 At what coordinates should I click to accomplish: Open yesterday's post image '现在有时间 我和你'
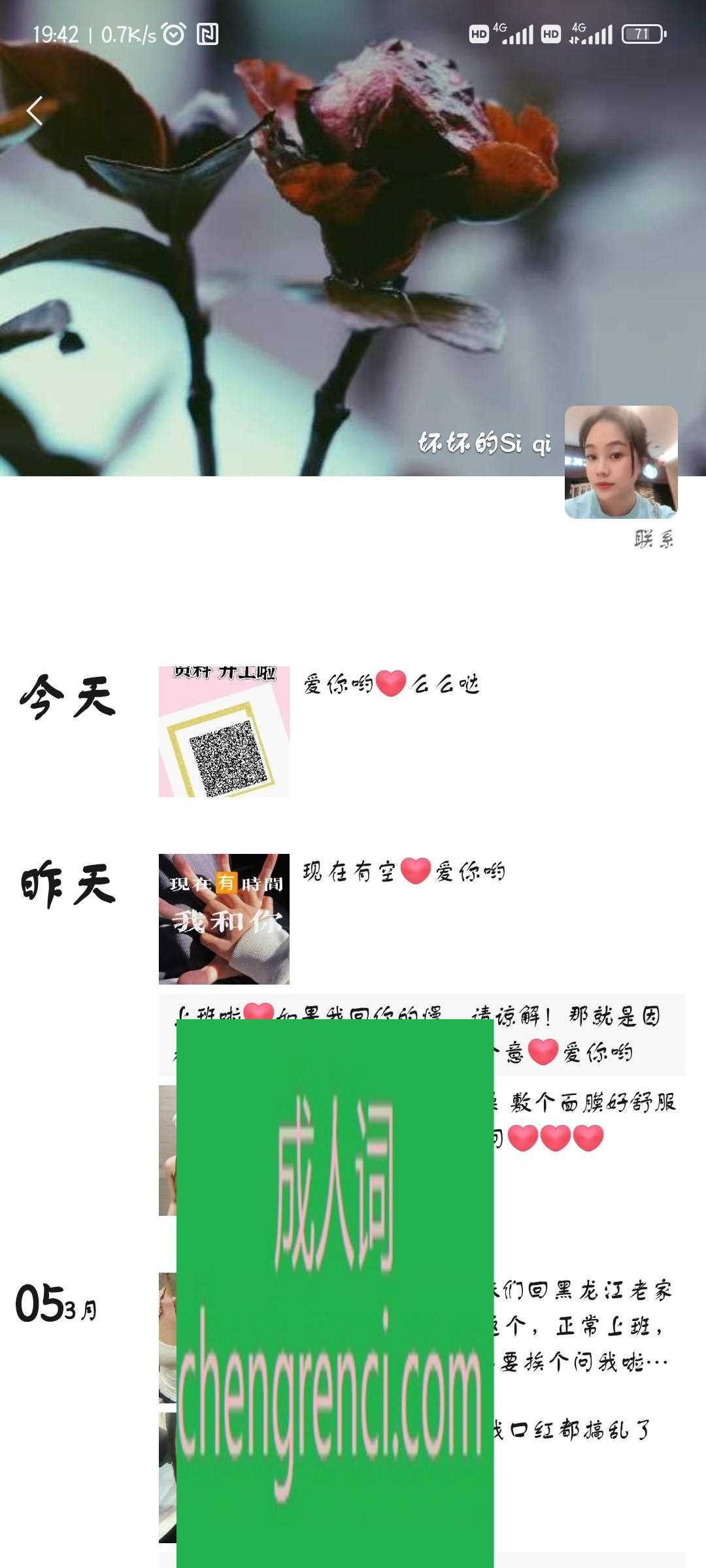click(x=224, y=919)
